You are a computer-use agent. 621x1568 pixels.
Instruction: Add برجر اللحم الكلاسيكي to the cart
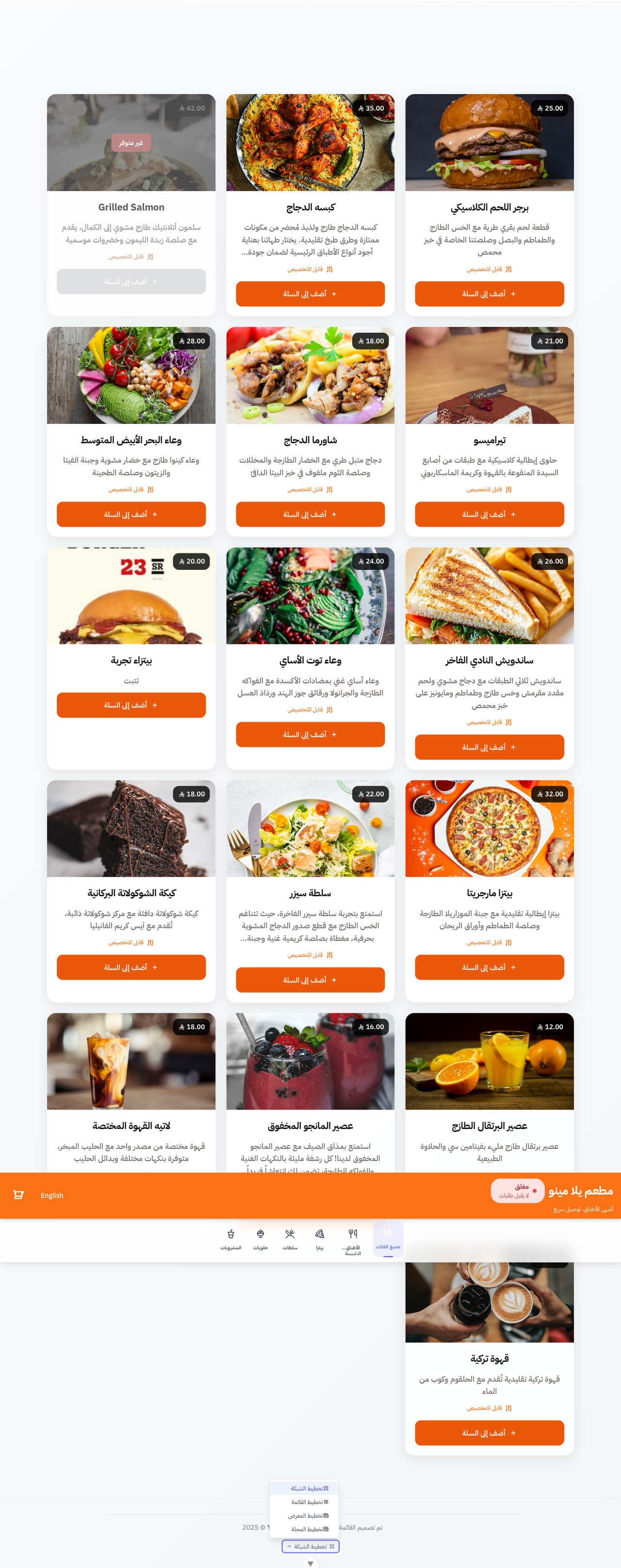(489, 294)
